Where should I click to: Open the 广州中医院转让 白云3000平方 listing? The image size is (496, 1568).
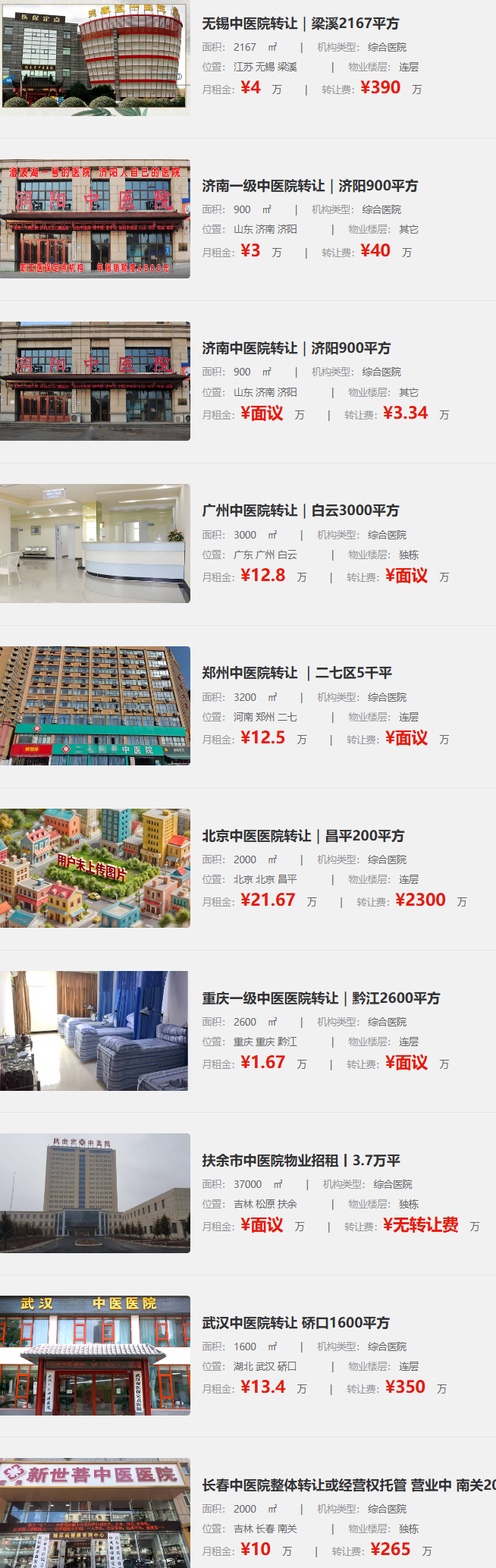click(x=300, y=511)
